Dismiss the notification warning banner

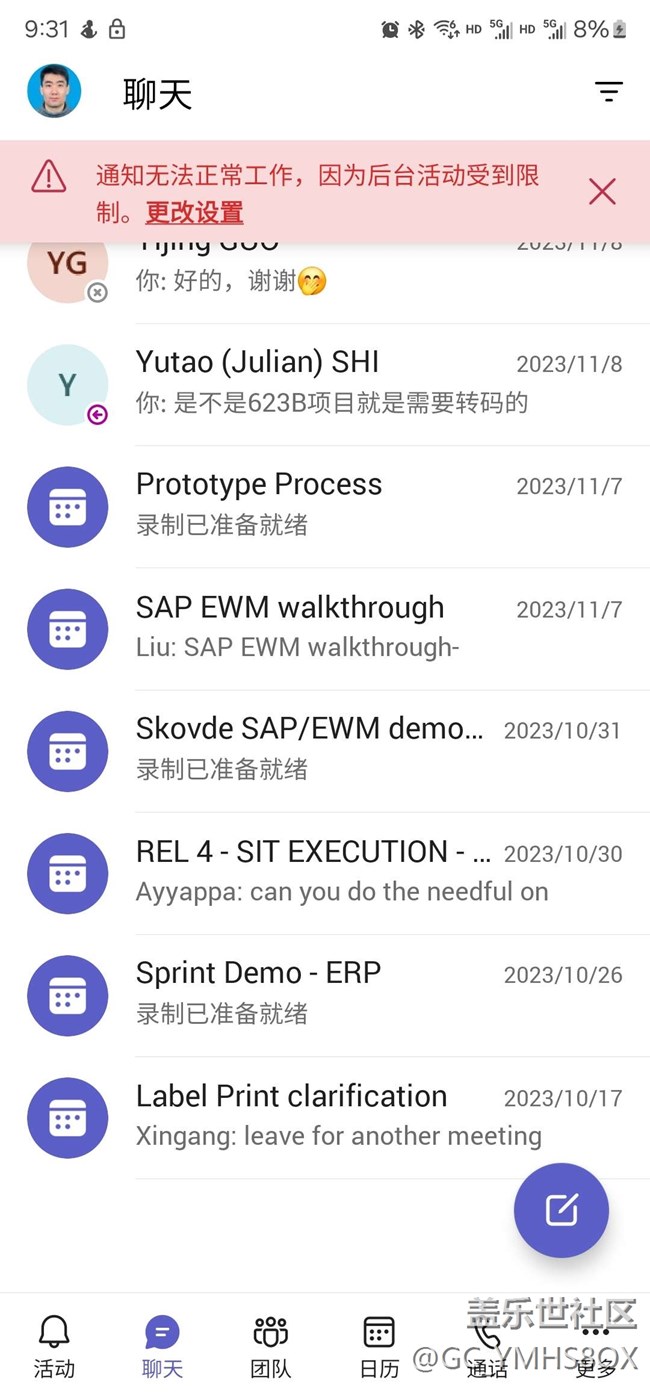point(602,191)
